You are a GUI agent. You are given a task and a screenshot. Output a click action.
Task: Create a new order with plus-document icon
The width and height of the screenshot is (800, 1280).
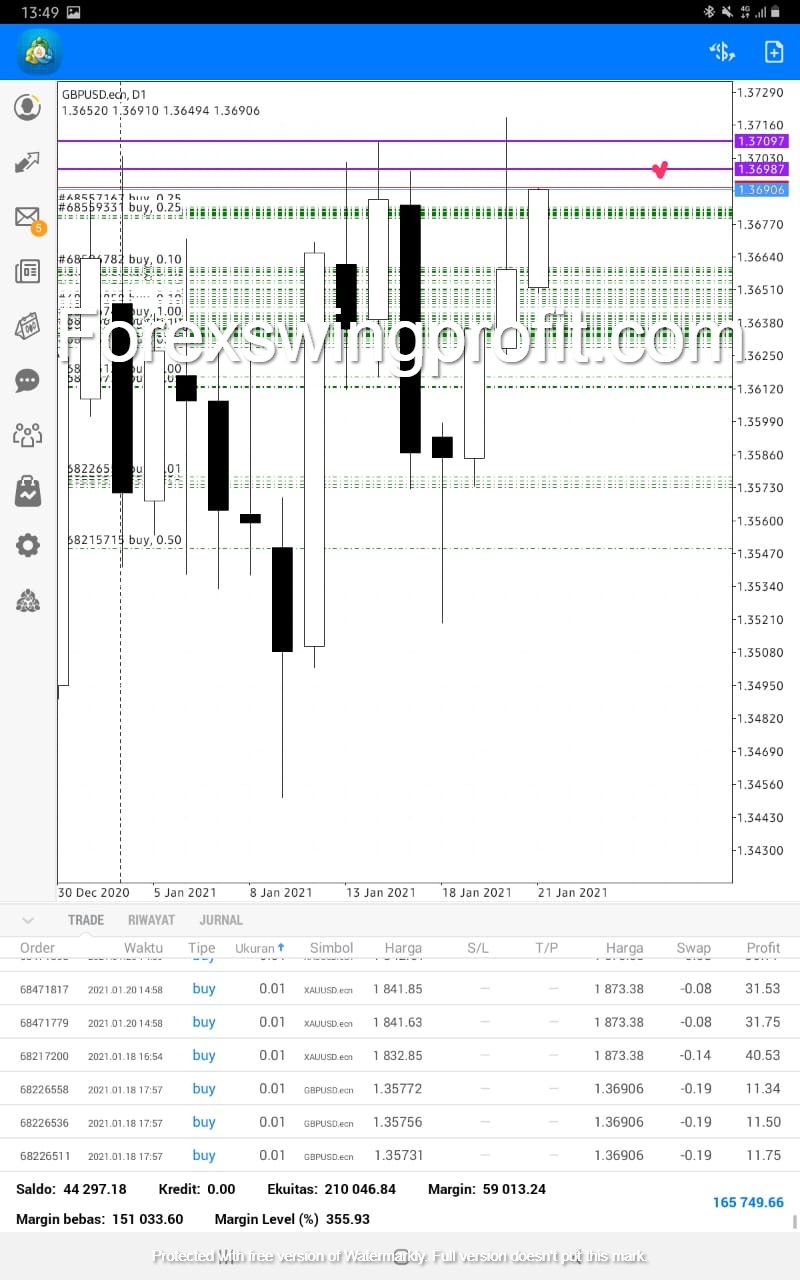(x=774, y=52)
